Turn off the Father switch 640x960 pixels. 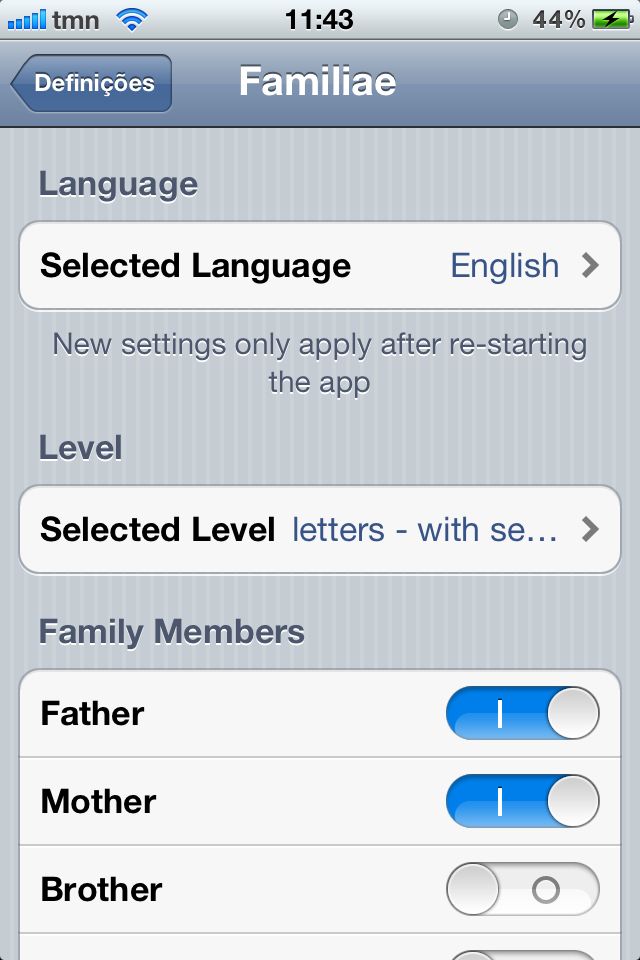click(522, 714)
